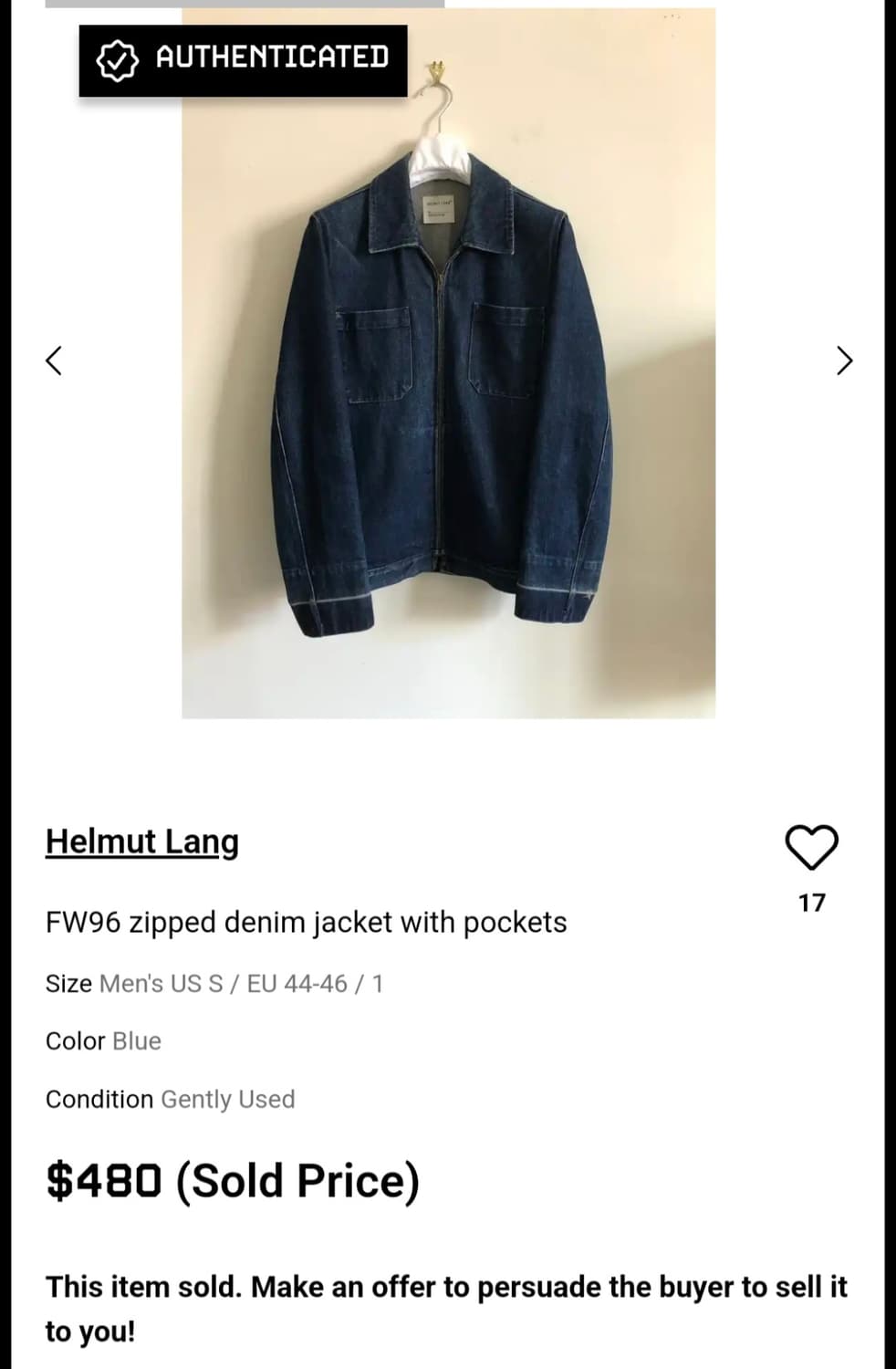Open the Helmut Lang designer page
This screenshot has height=1369, width=896.
142,841
